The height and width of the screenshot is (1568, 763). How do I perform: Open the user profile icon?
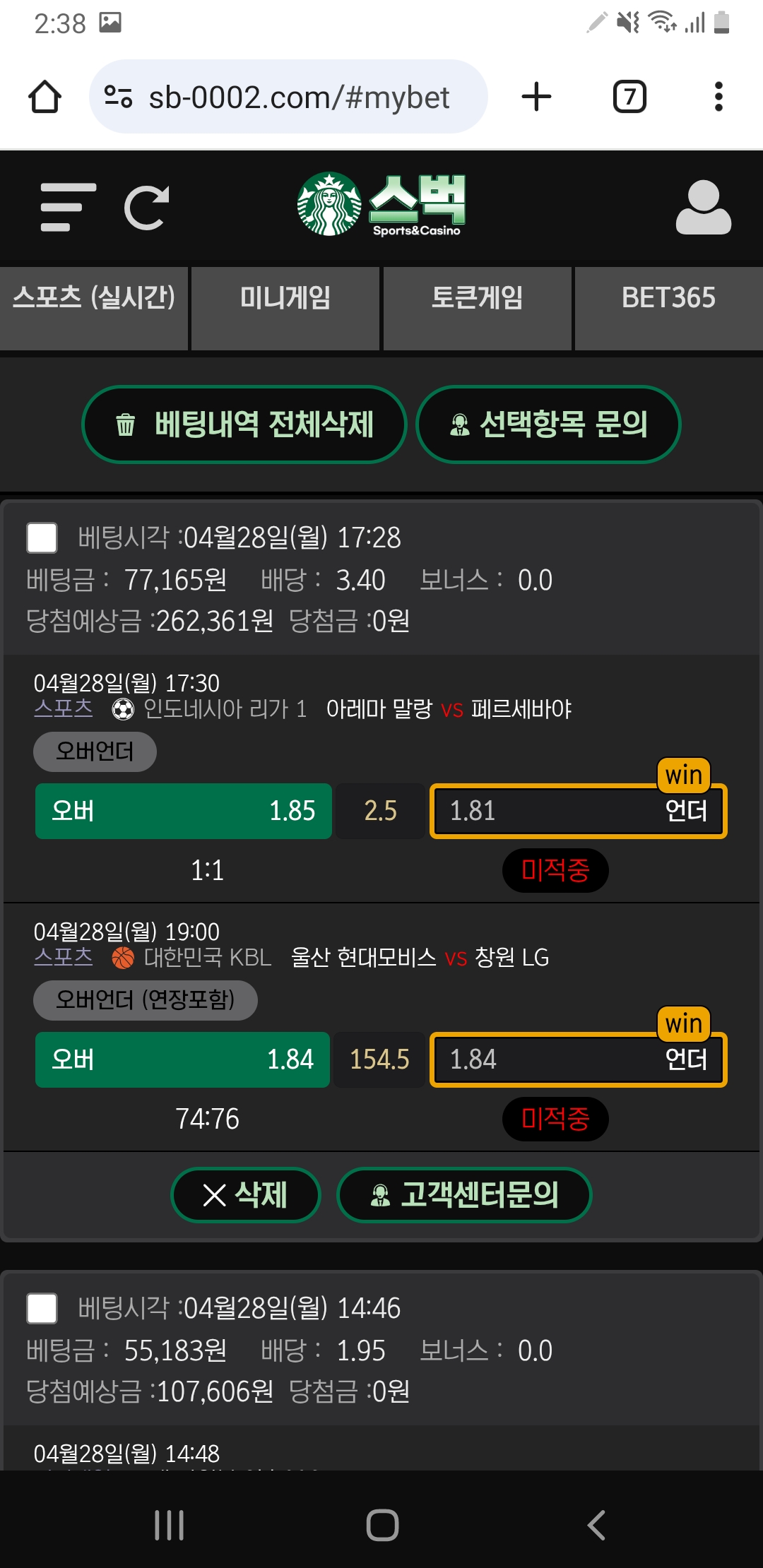[x=703, y=208]
